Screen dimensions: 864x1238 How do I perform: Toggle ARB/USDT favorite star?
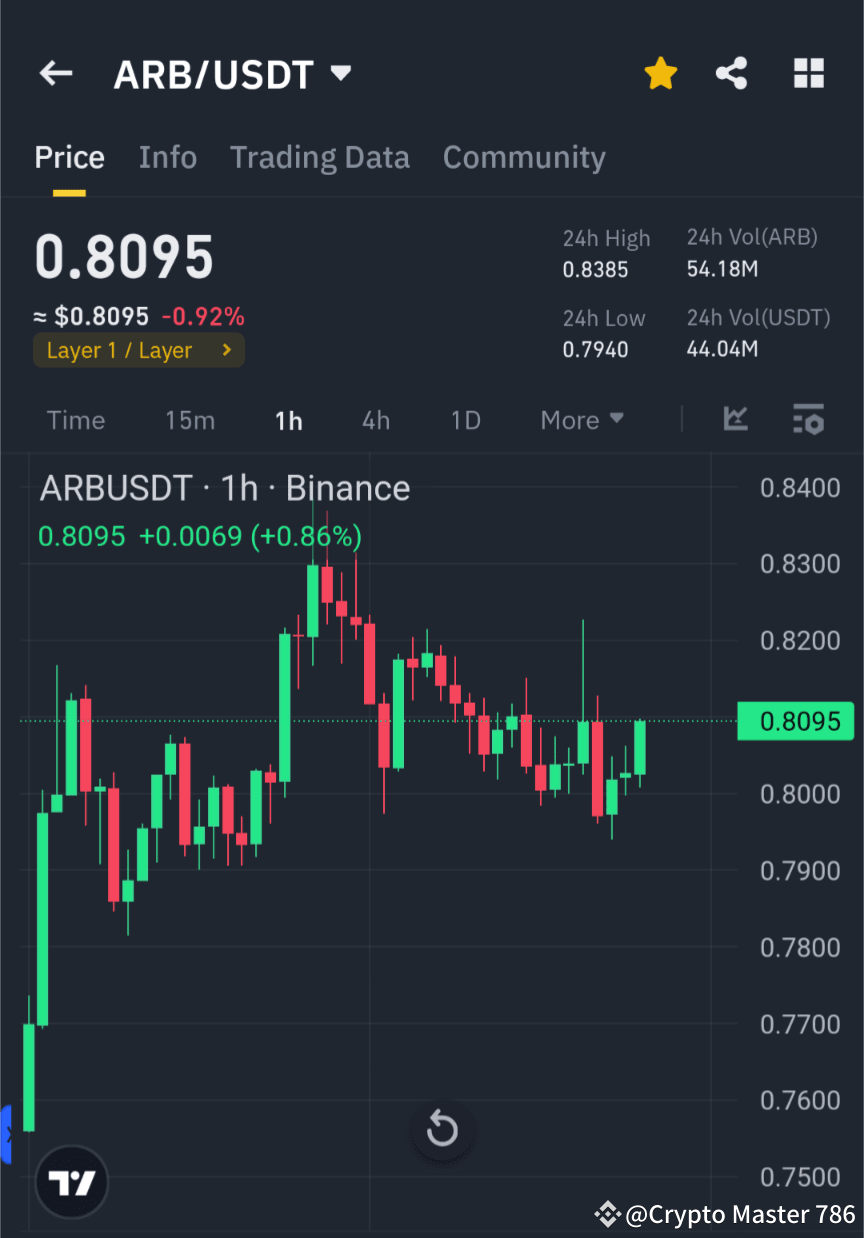pos(660,73)
